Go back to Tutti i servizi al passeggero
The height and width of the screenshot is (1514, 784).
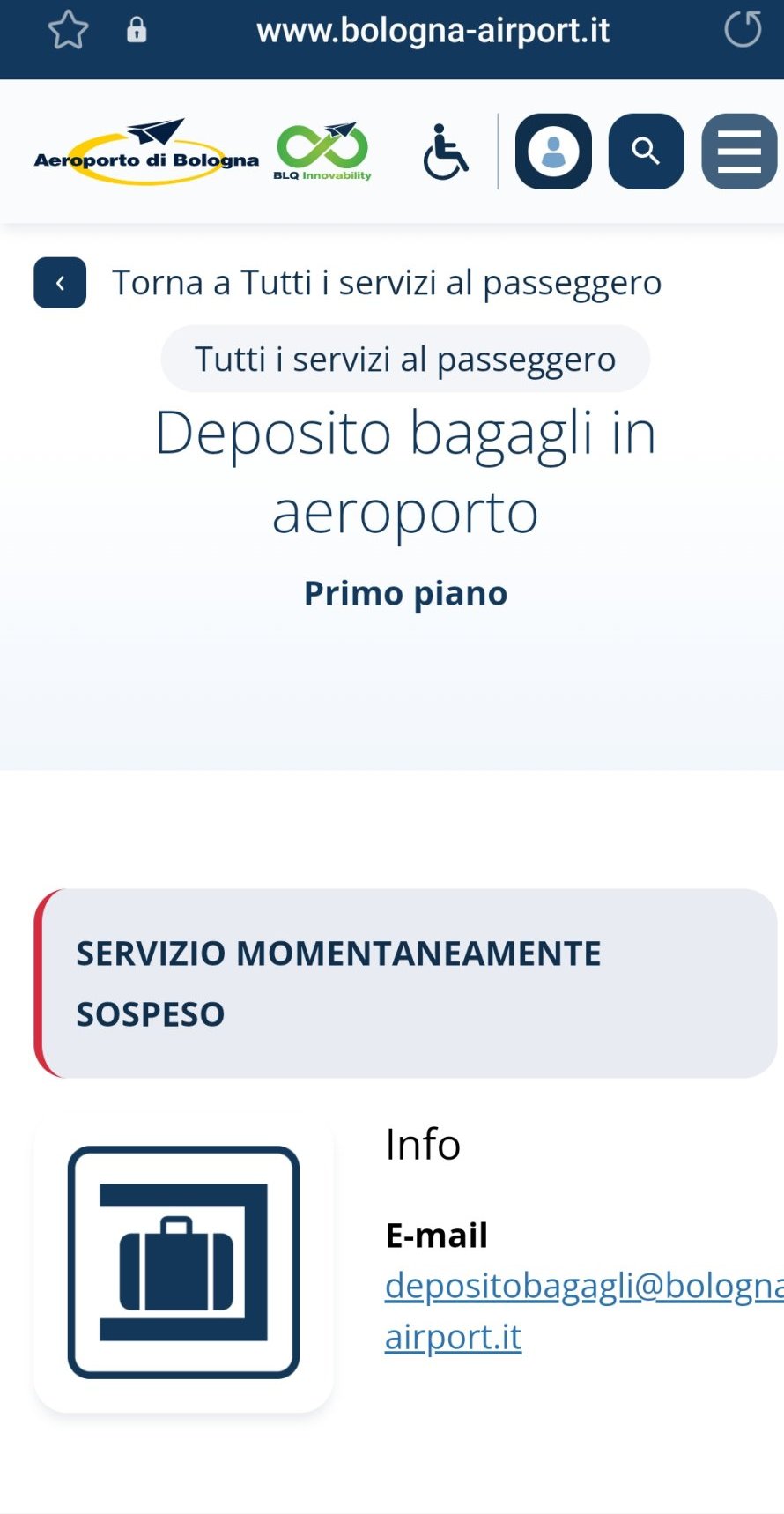click(x=60, y=283)
